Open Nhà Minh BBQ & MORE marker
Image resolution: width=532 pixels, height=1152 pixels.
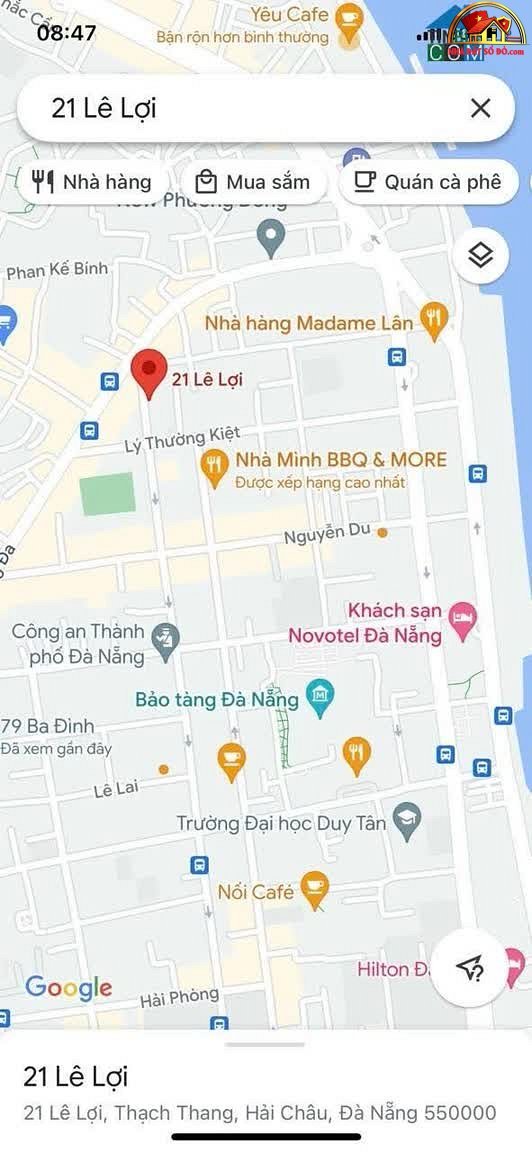pyautogui.click(x=215, y=469)
